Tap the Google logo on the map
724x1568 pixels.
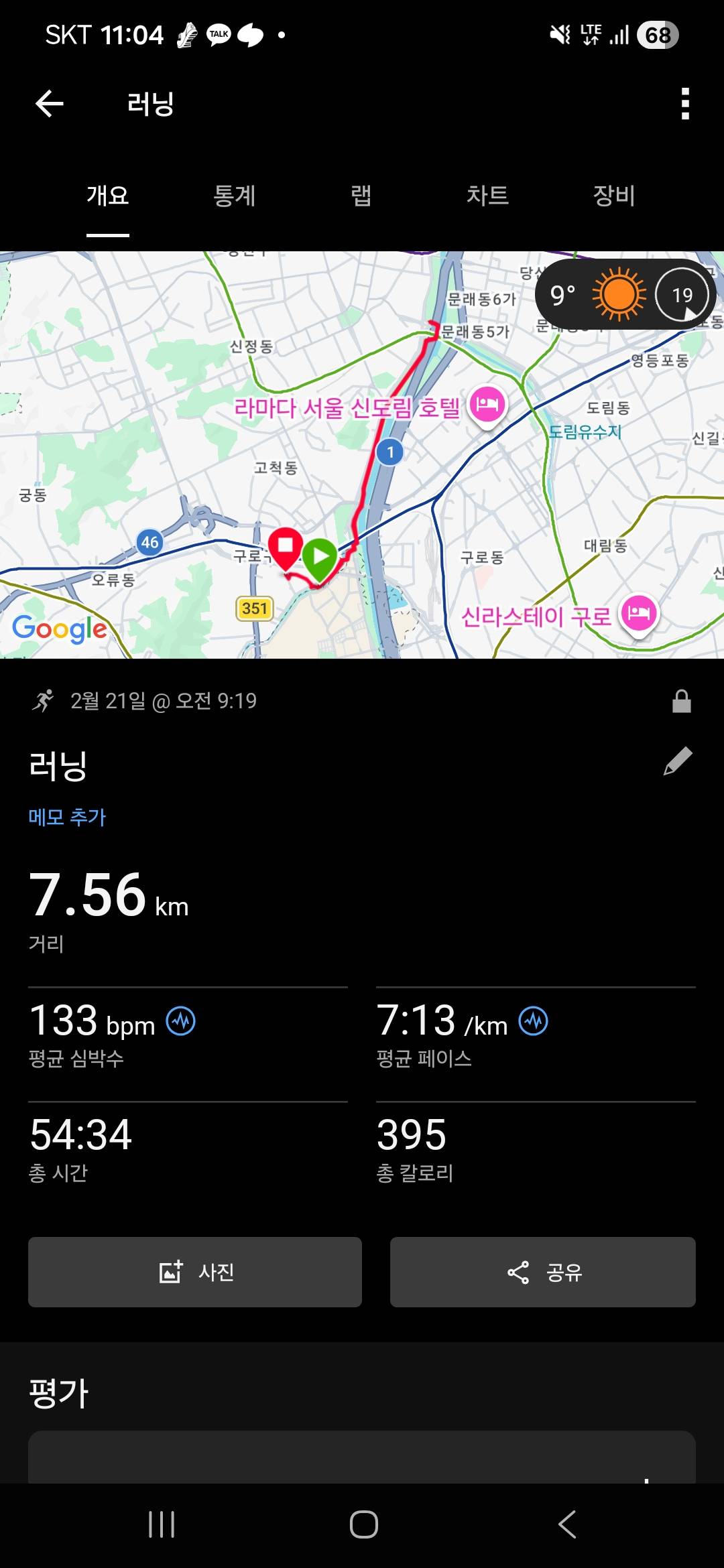coord(60,629)
